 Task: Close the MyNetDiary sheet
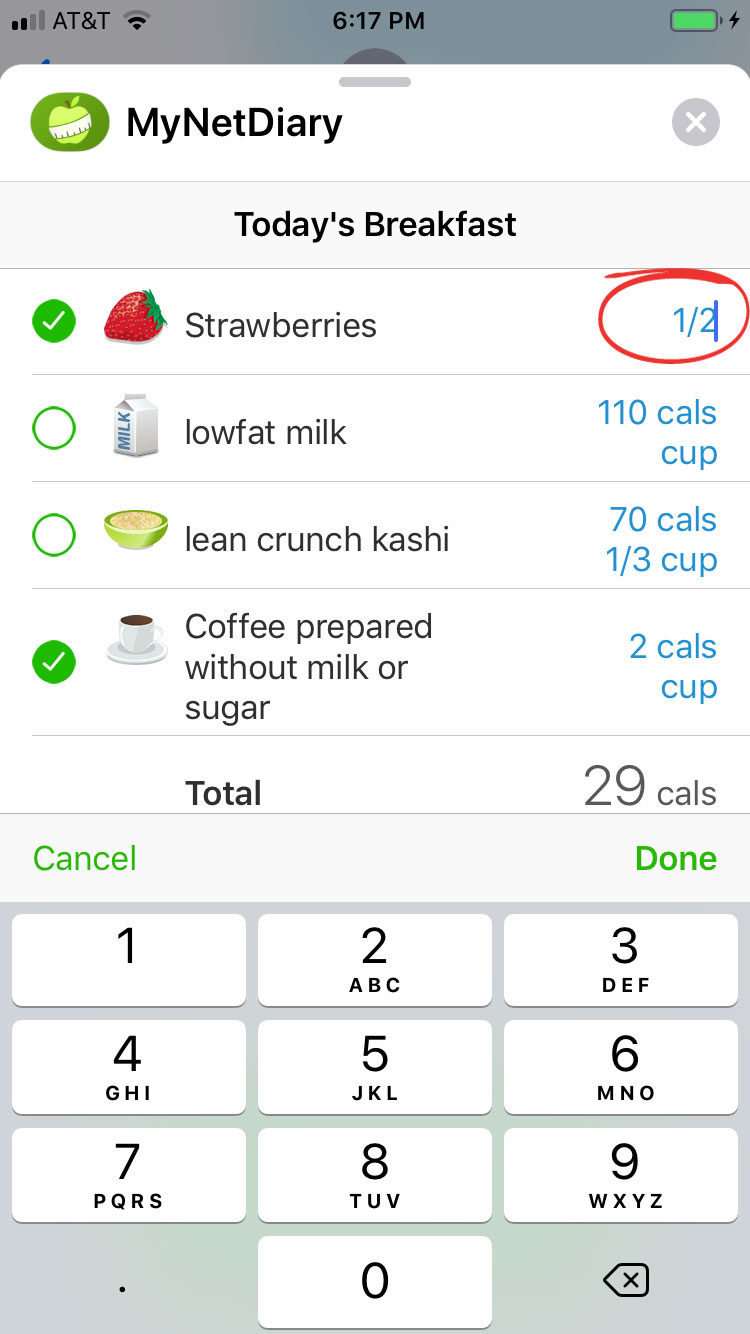[x=696, y=123]
